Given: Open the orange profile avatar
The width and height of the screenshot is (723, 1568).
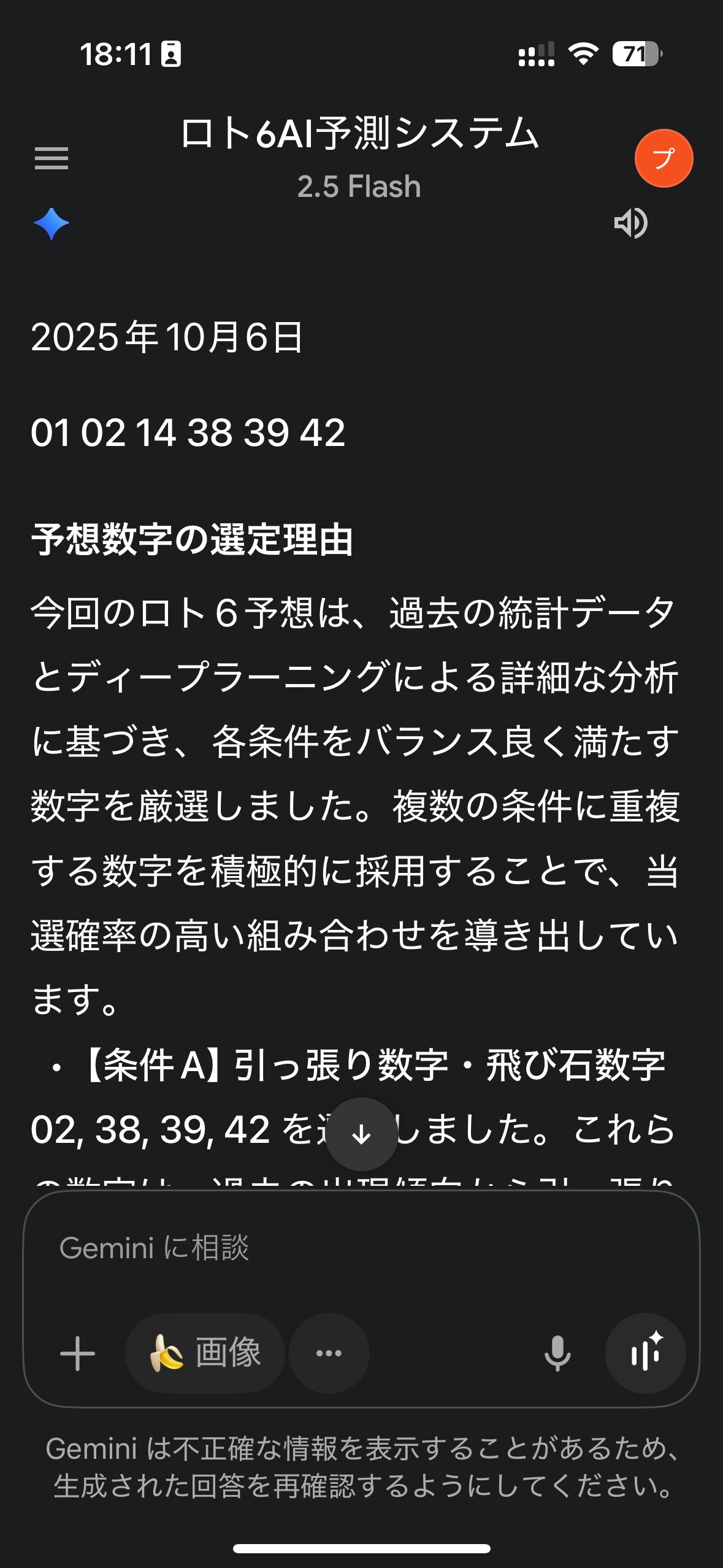Looking at the screenshot, I should click(x=664, y=158).
